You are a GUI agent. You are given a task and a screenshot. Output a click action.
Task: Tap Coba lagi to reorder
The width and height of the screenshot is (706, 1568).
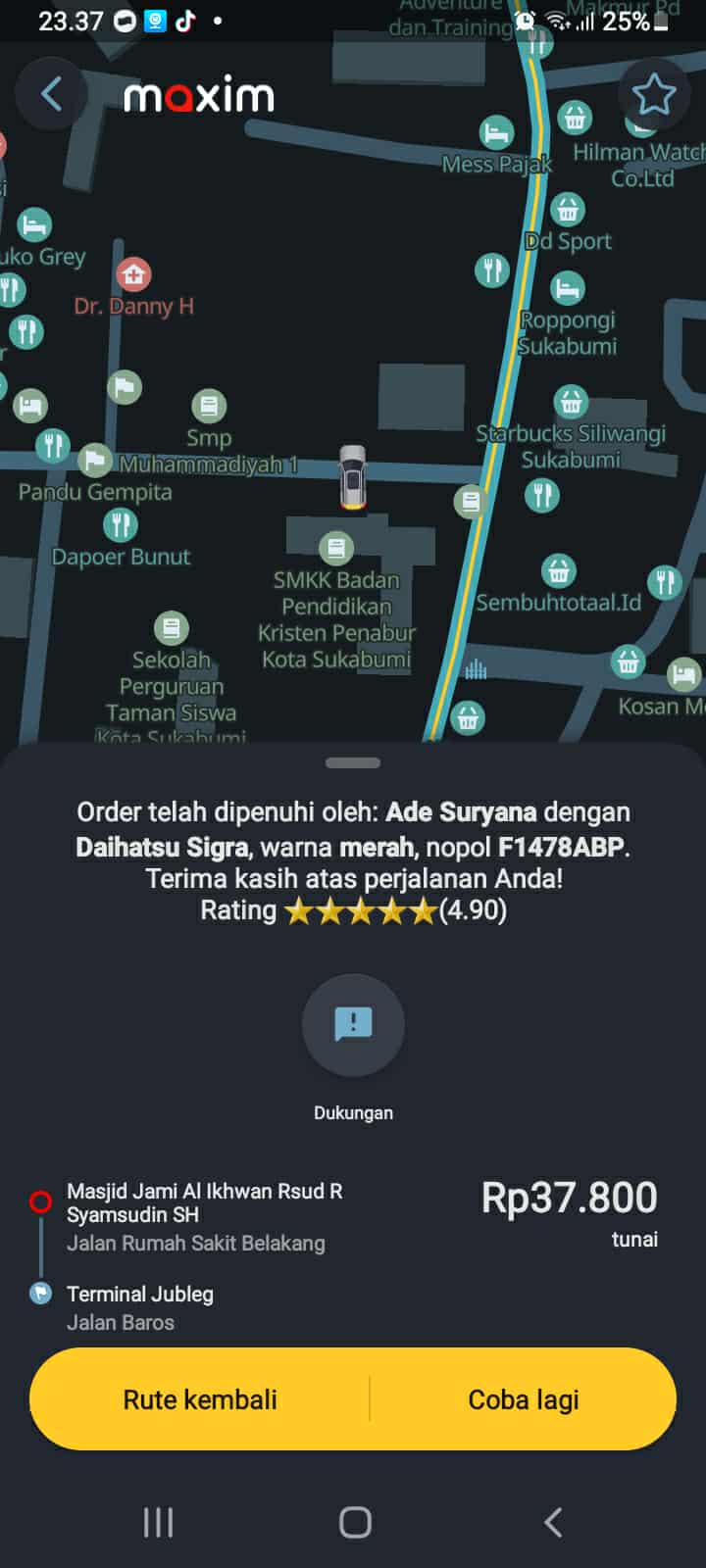524,1399
